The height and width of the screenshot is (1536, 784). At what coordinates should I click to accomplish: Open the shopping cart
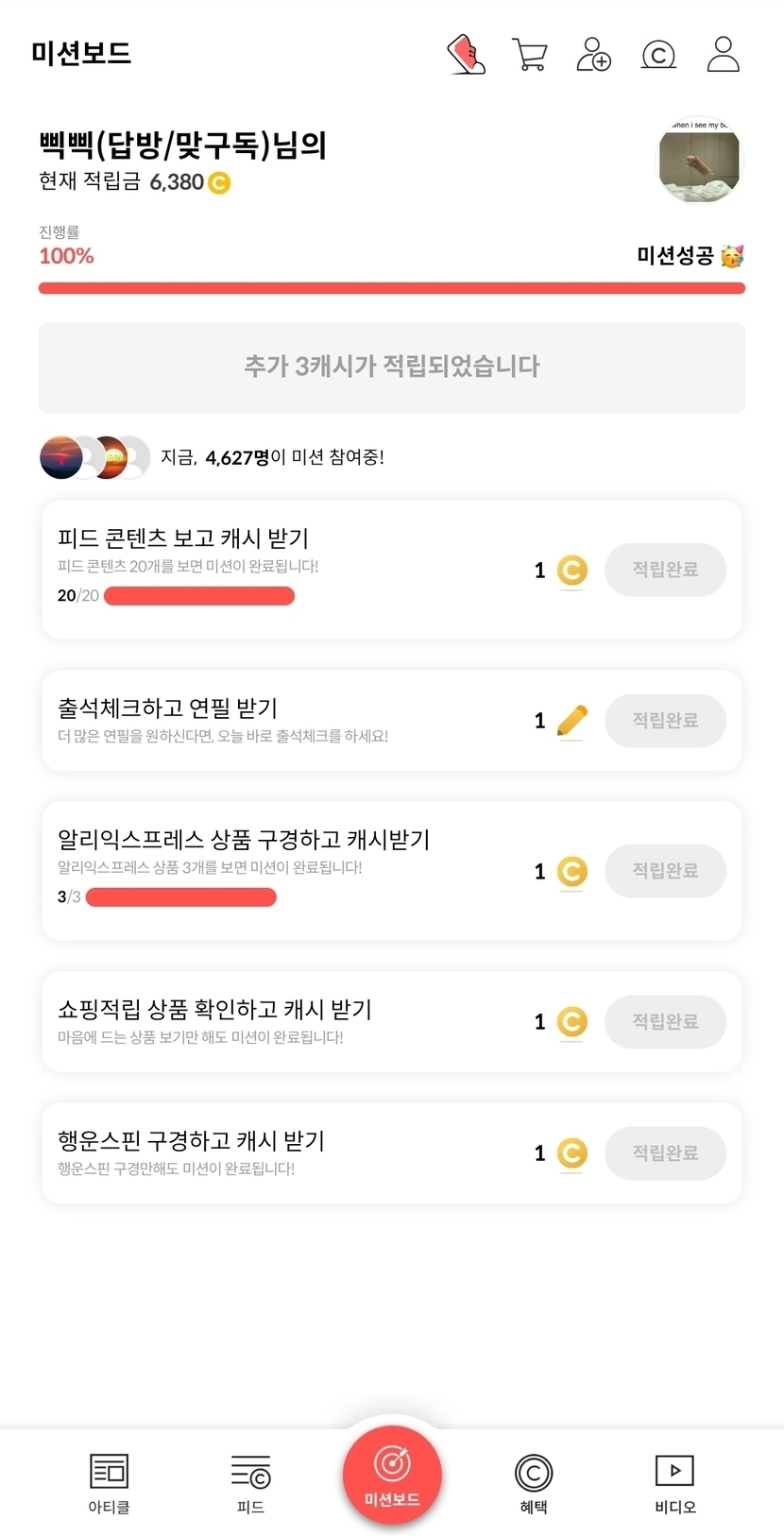click(529, 55)
